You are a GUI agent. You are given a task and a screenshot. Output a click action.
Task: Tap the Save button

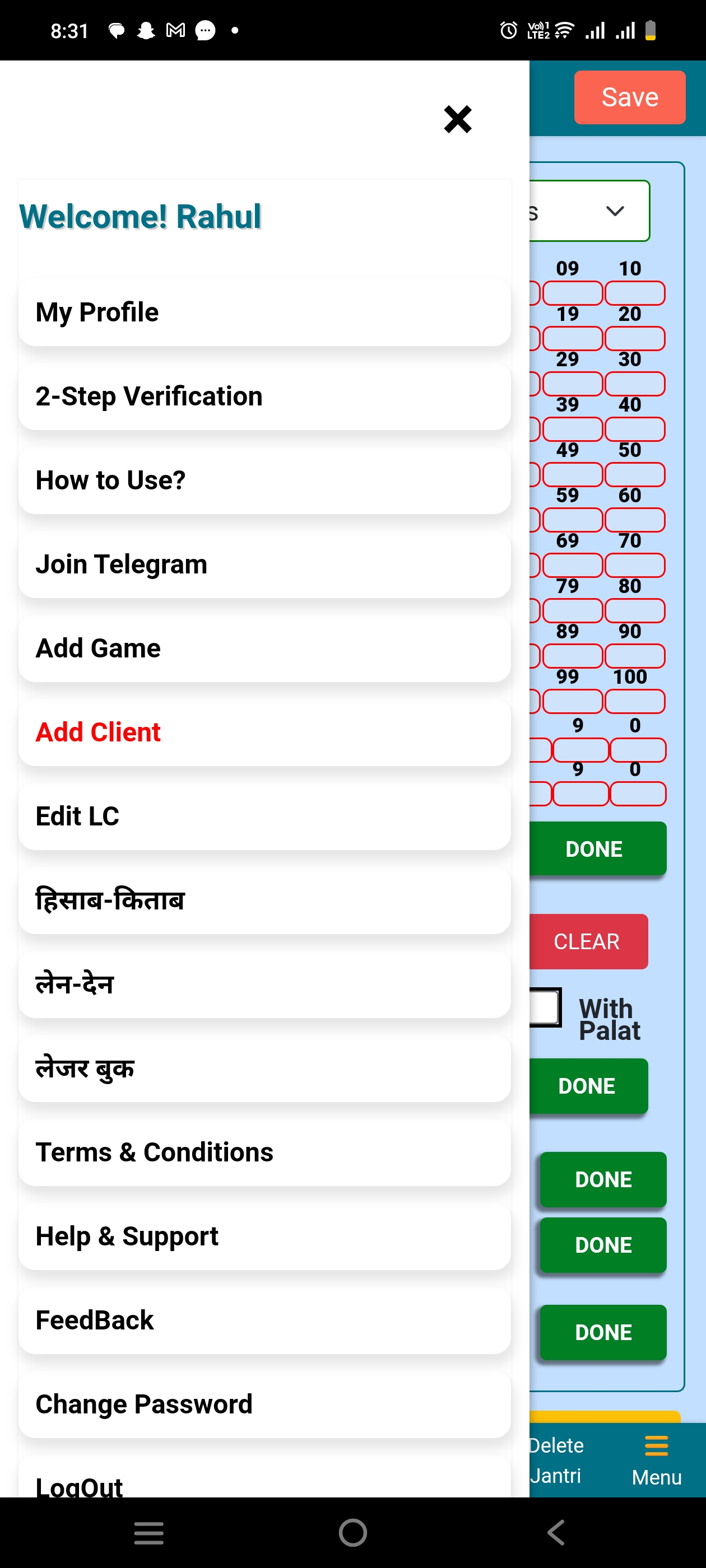[629, 97]
